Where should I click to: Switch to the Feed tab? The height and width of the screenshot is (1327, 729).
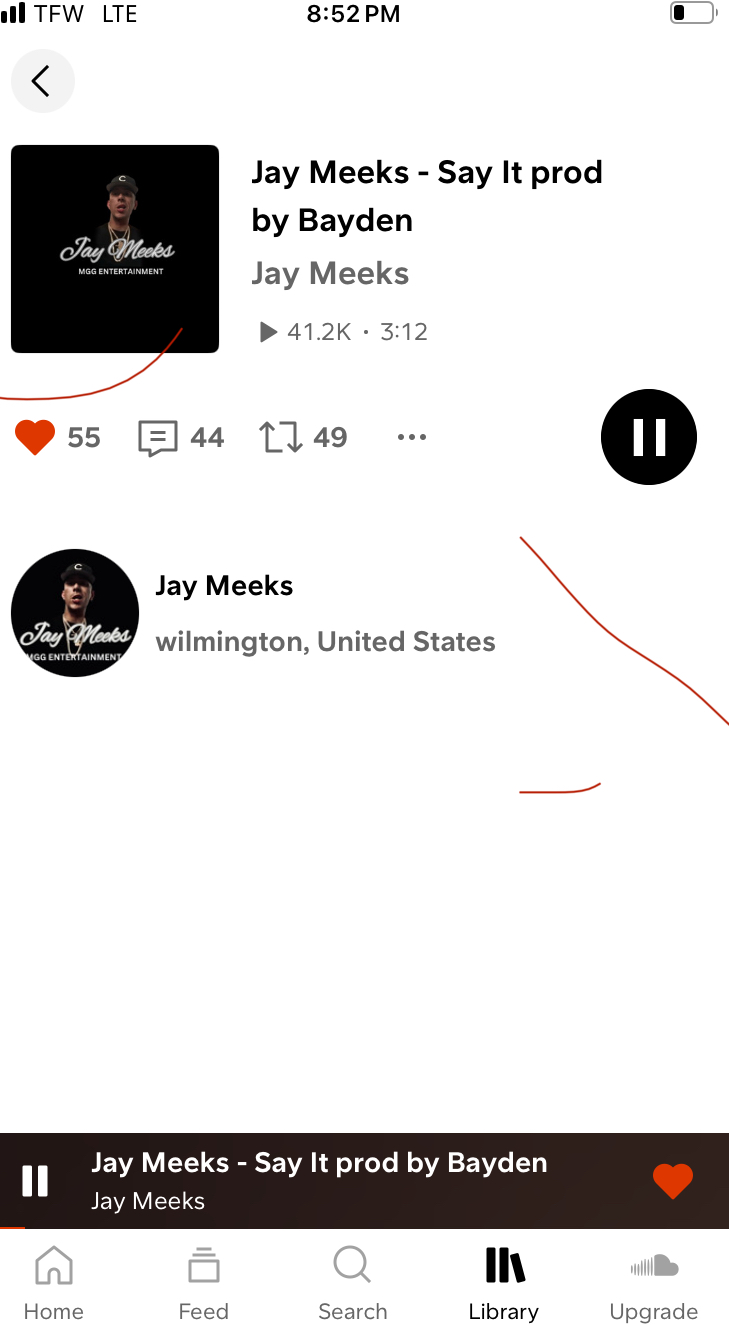pyautogui.click(x=203, y=1283)
